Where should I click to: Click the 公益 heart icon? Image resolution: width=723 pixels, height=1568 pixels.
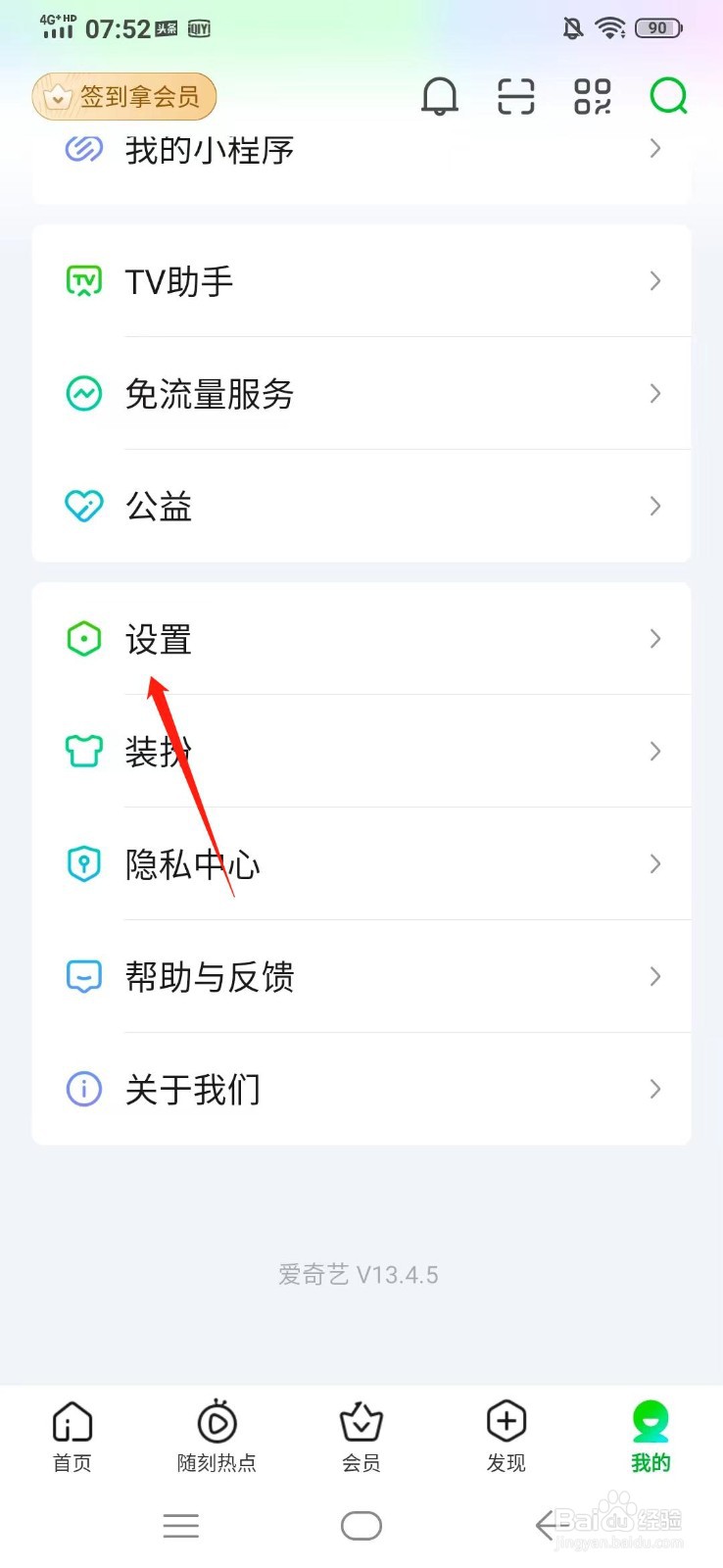click(84, 506)
